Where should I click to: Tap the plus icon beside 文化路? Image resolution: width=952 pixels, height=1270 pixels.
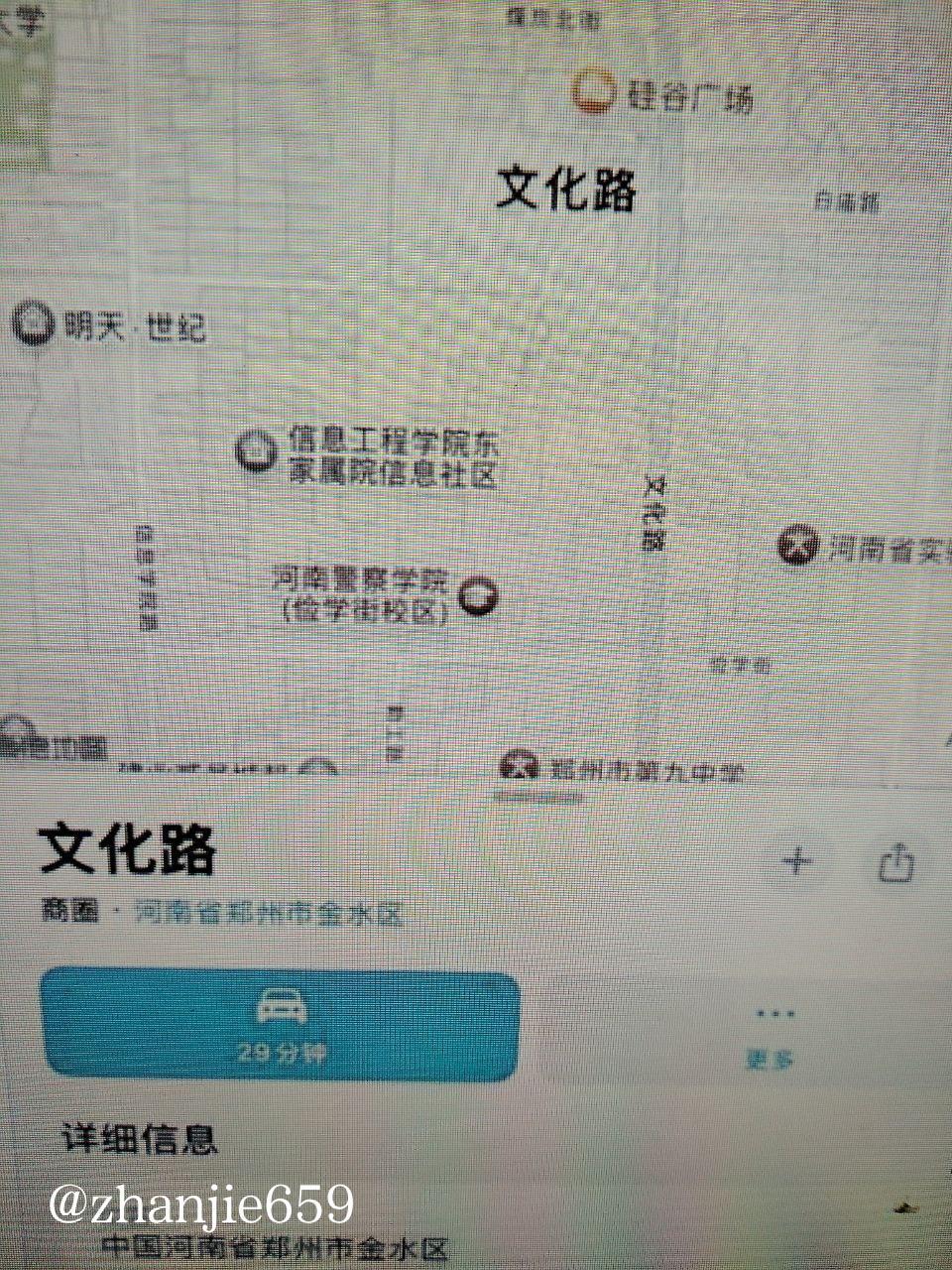click(x=797, y=860)
